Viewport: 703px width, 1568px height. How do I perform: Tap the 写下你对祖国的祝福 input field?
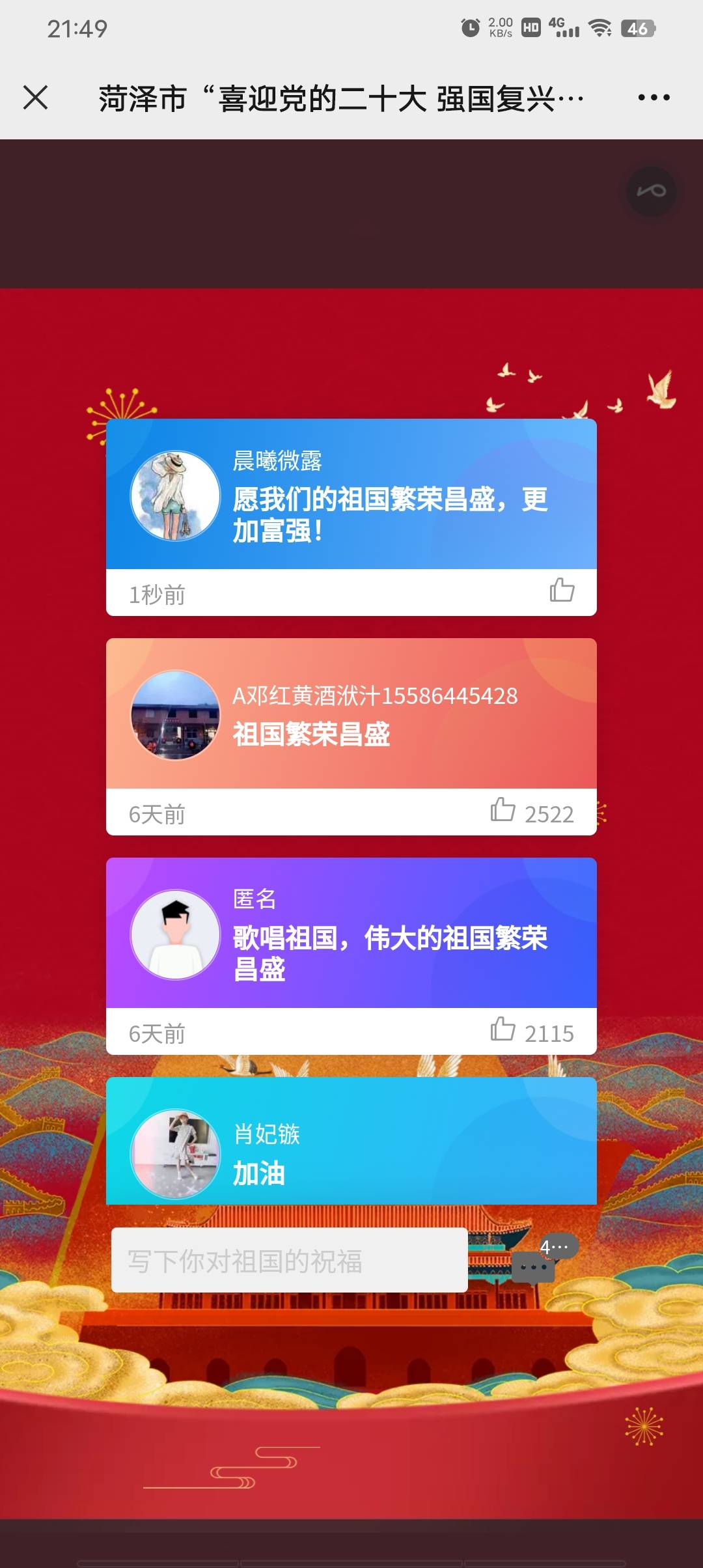click(x=290, y=1260)
